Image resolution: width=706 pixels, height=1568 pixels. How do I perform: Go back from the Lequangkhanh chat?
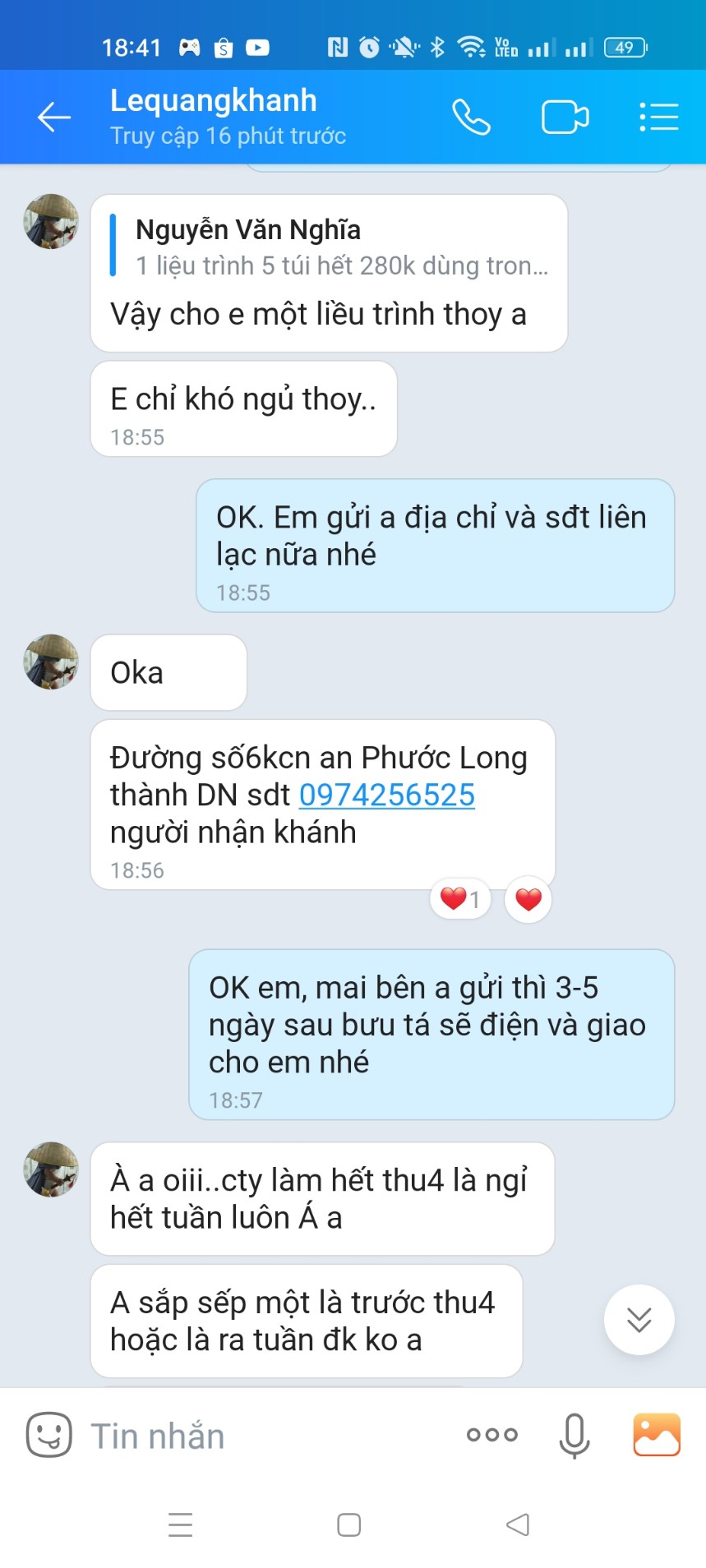coord(54,118)
